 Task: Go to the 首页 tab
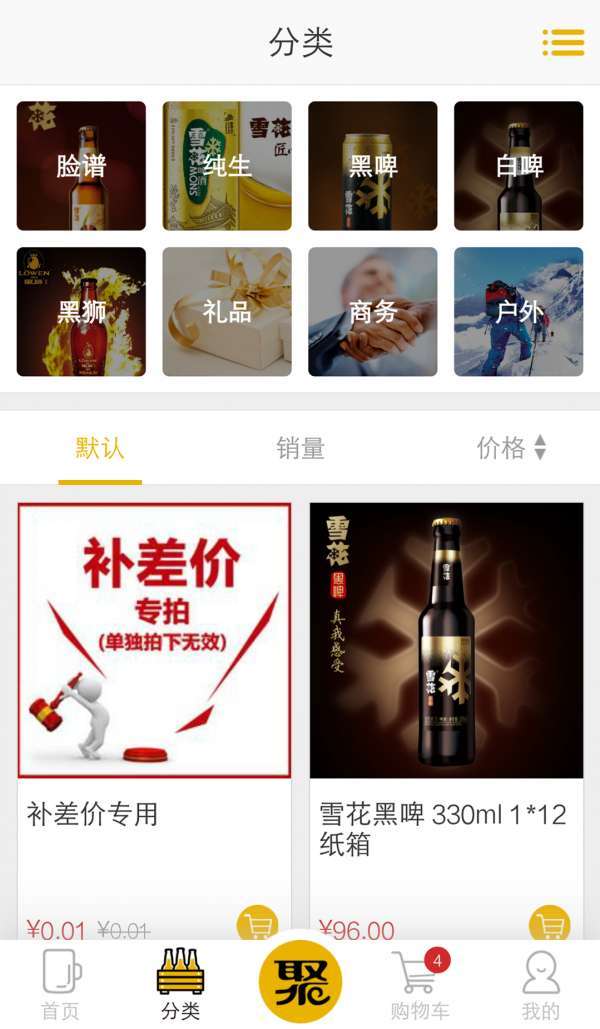click(60, 984)
